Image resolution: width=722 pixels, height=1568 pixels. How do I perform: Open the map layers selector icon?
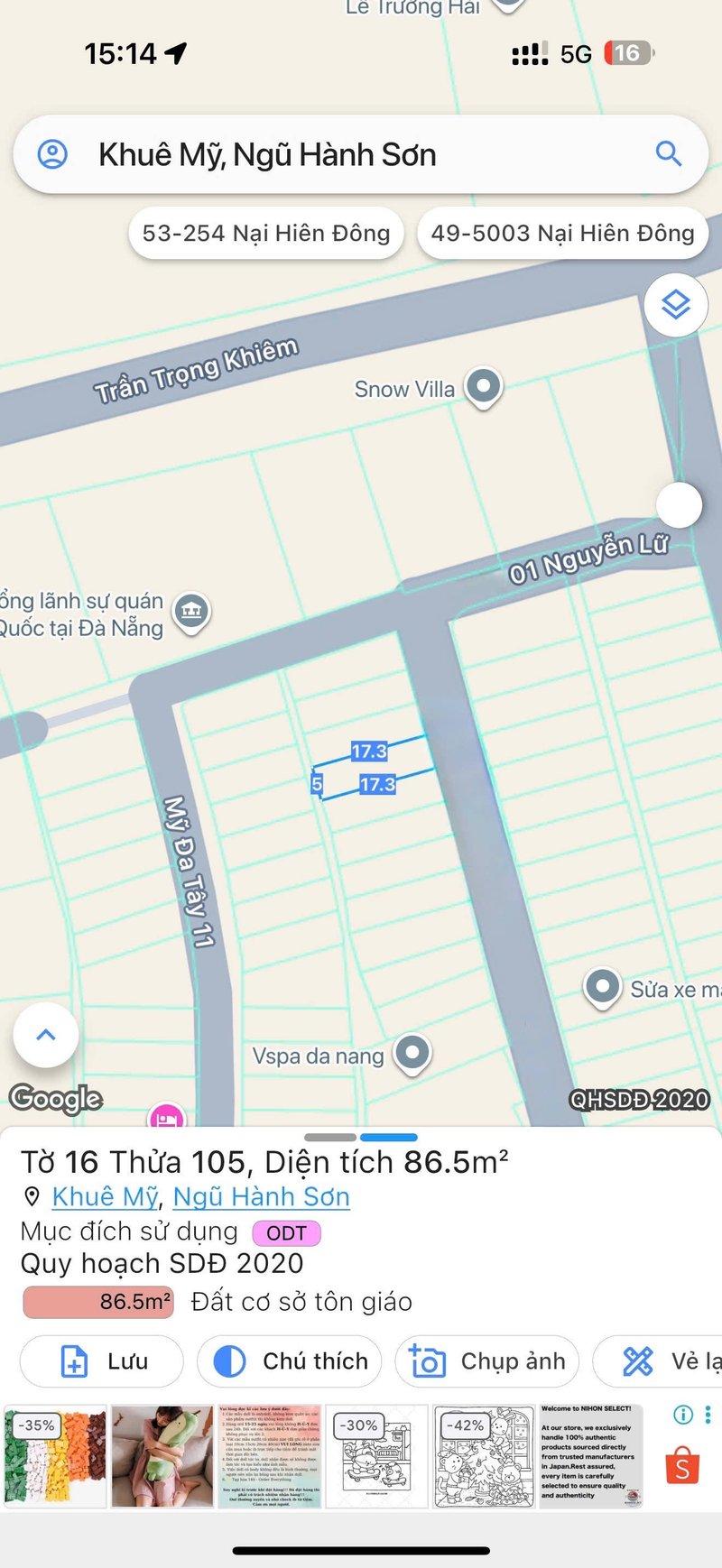pos(674,306)
